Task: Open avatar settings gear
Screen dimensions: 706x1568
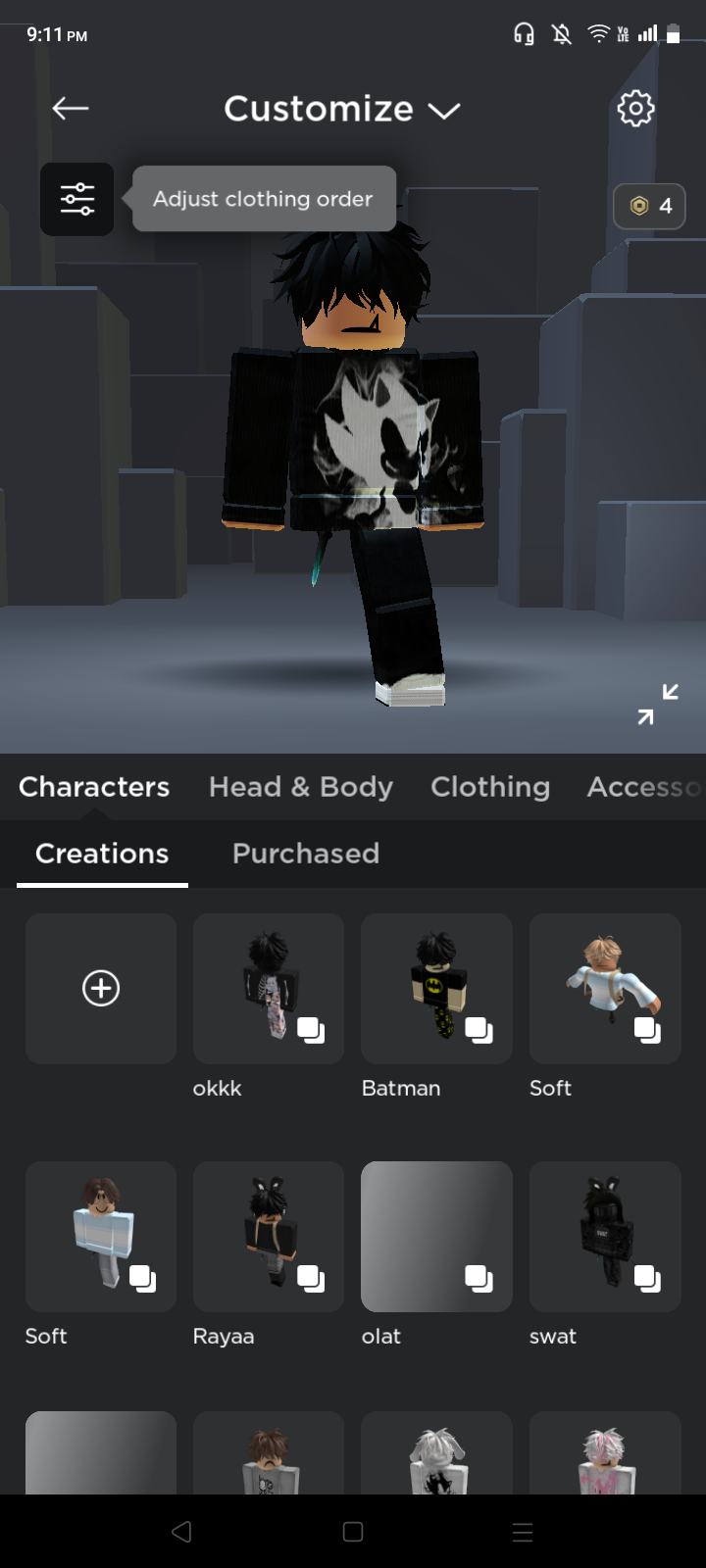Action: (635, 108)
